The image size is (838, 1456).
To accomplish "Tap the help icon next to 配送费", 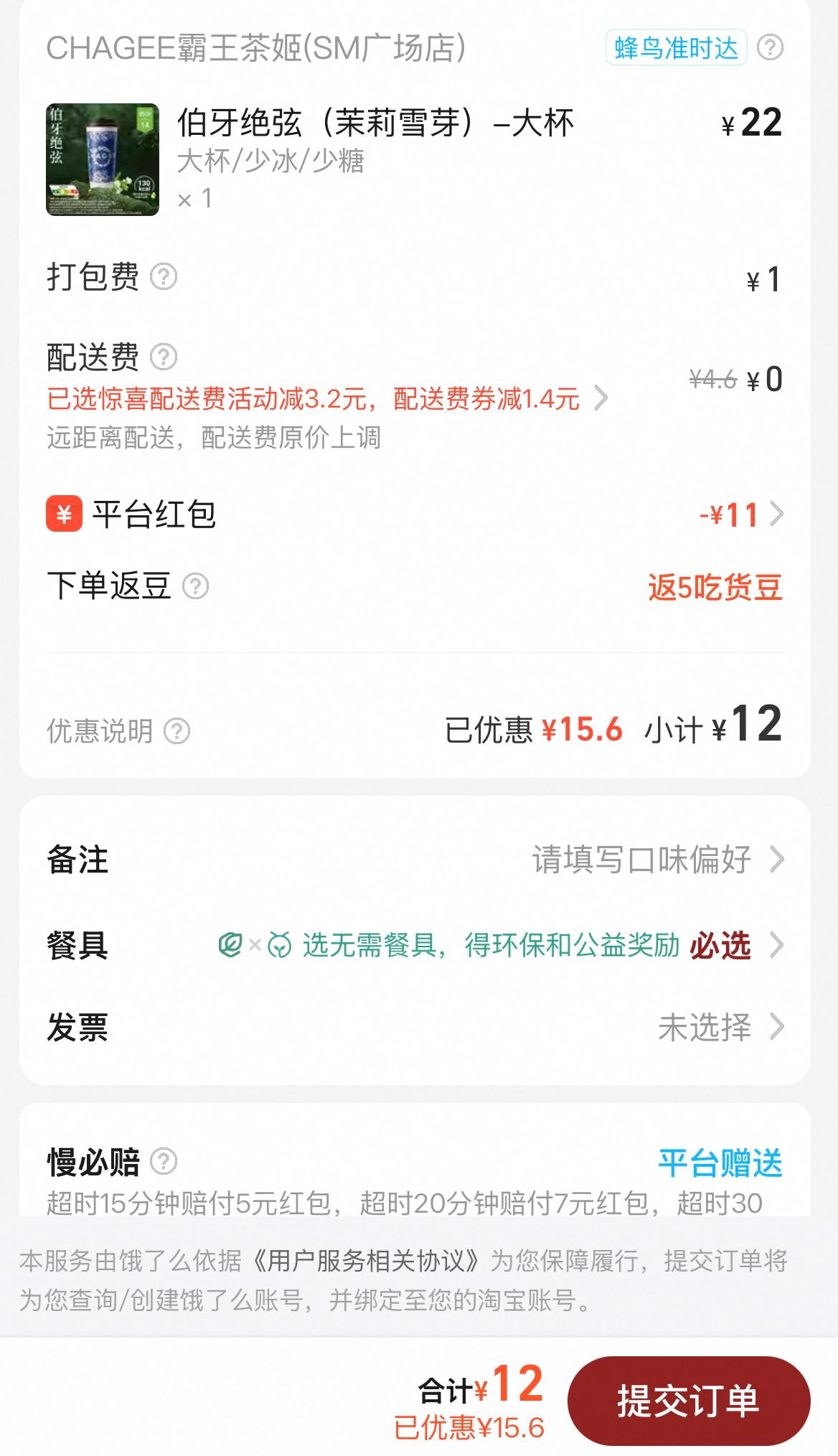I will [x=164, y=356].
